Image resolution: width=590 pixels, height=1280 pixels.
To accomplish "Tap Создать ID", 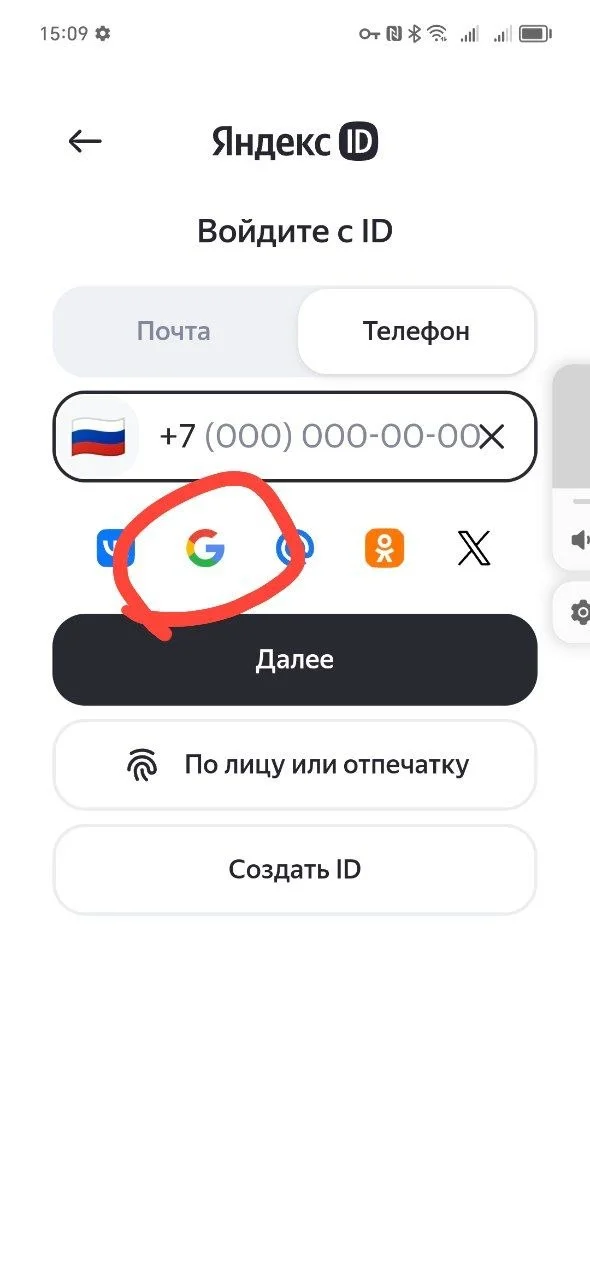I will point(295,869).
